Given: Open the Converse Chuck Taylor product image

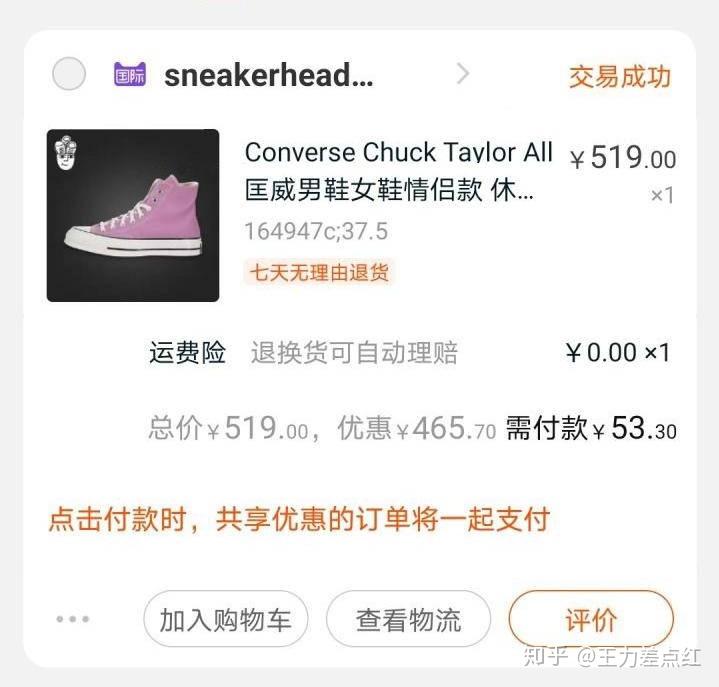Looking at the screenshot, I should tap(133, 215).
